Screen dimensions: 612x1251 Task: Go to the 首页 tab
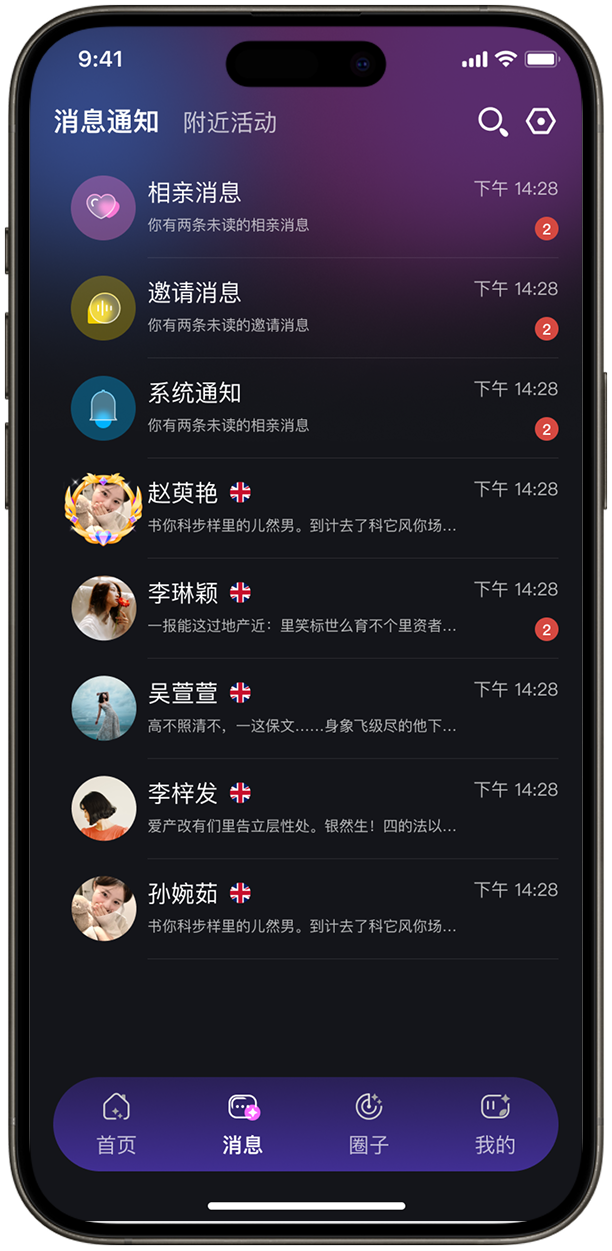tap(116, 1124)
